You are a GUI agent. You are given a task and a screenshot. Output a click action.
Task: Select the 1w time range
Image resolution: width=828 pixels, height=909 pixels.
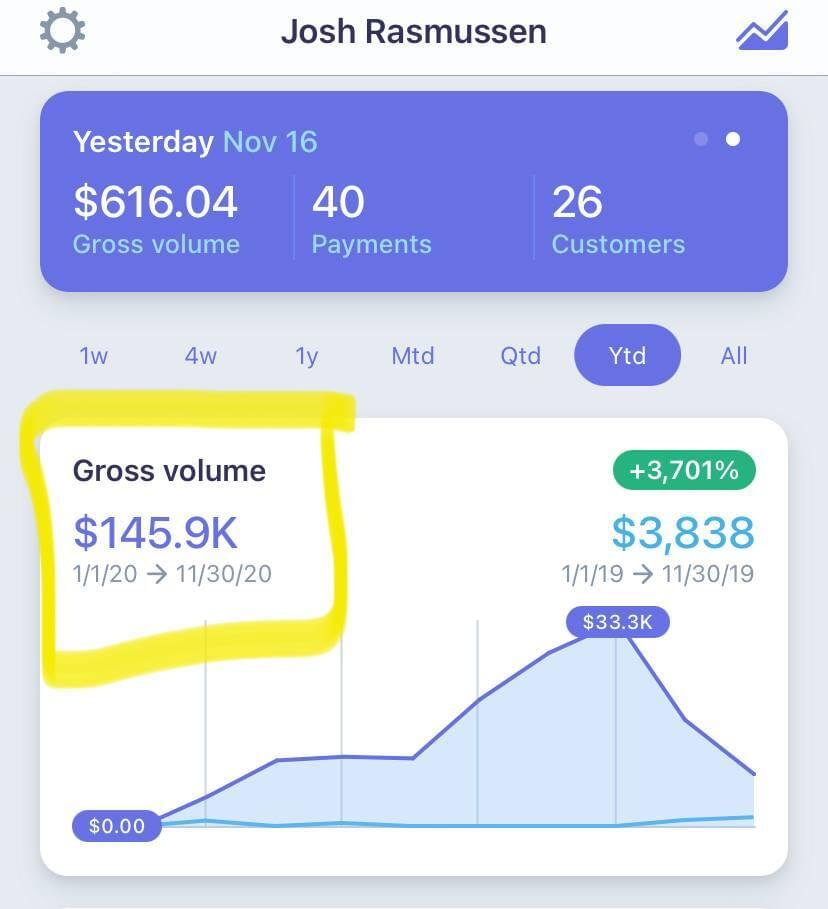pos(93,356)
